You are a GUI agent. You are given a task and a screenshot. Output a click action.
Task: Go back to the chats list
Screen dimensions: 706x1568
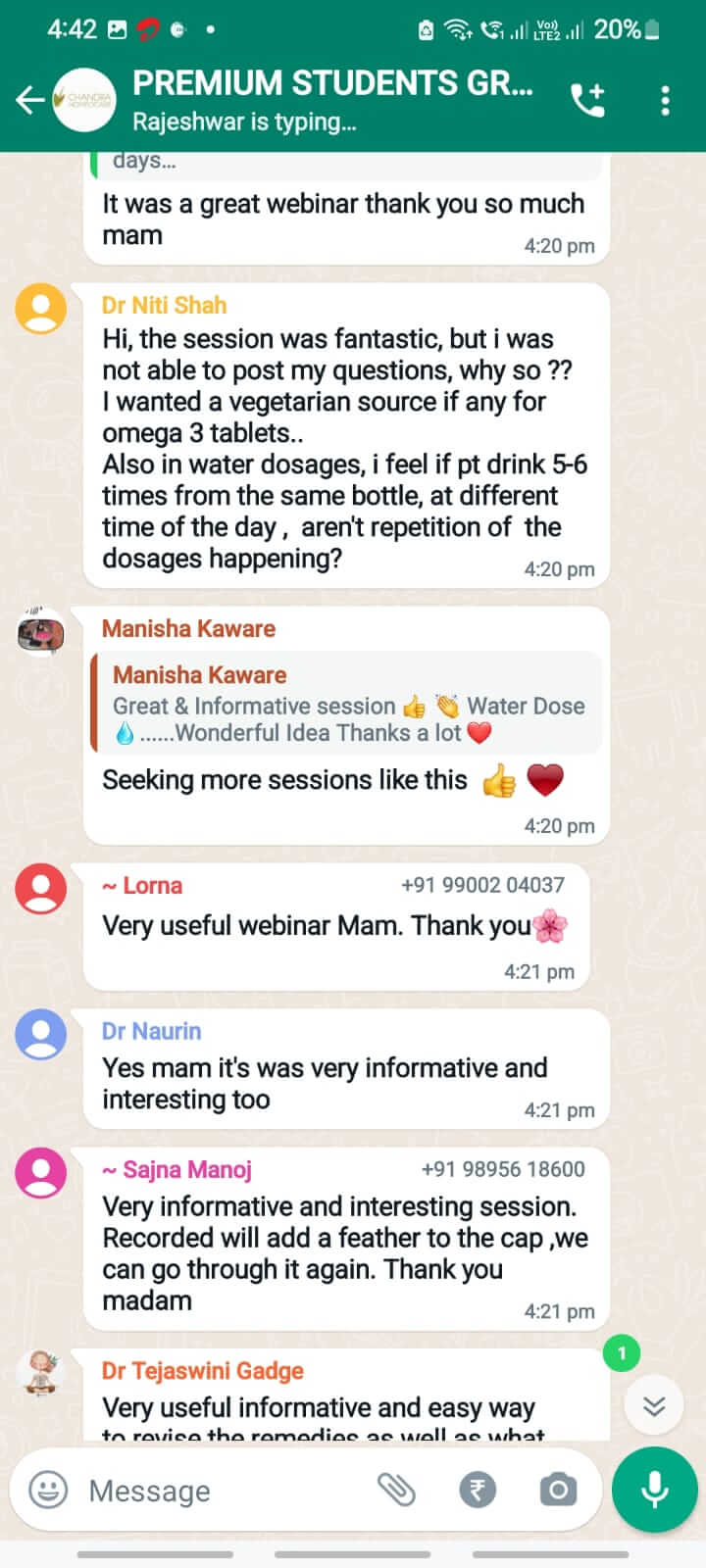coord(29,100)
